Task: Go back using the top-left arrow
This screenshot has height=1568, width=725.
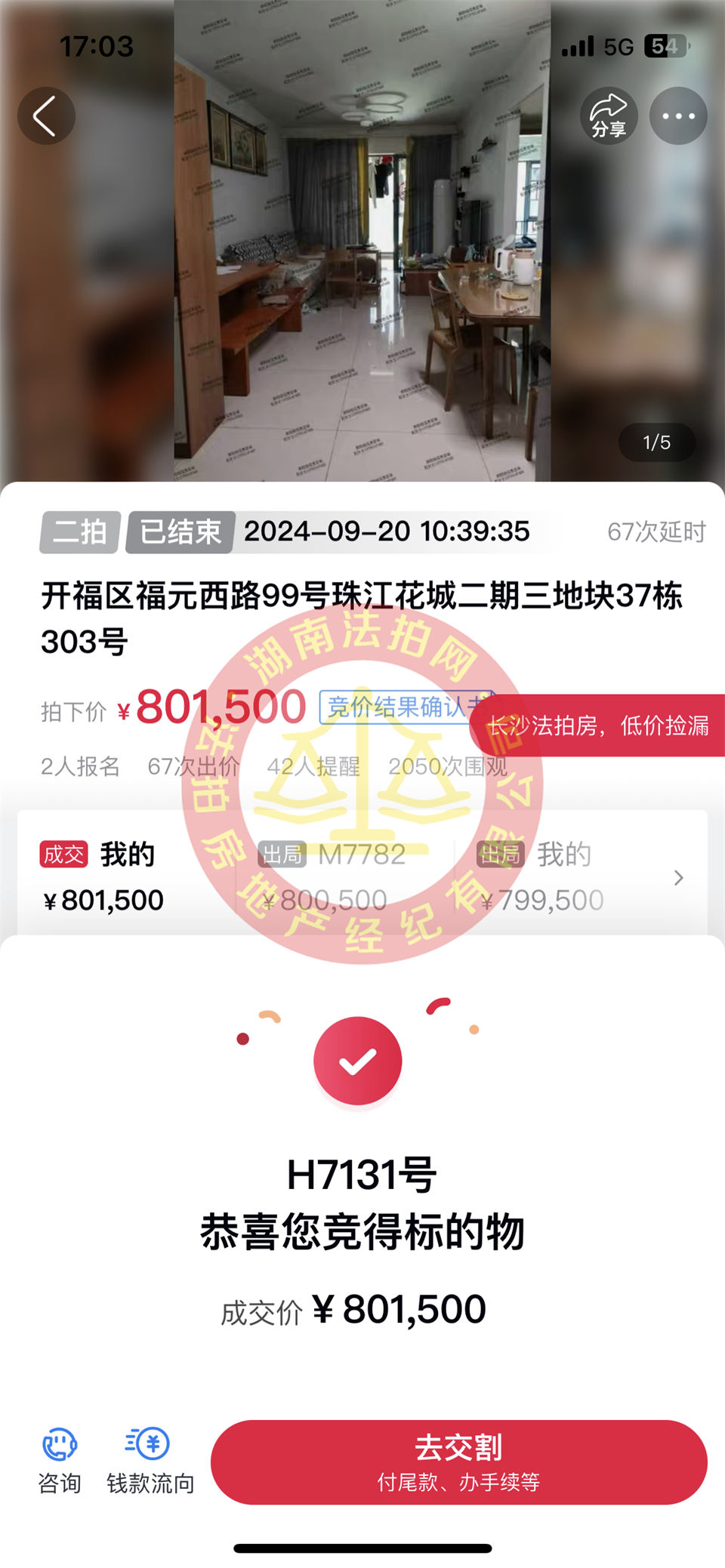Action: (x=46, y=116)
